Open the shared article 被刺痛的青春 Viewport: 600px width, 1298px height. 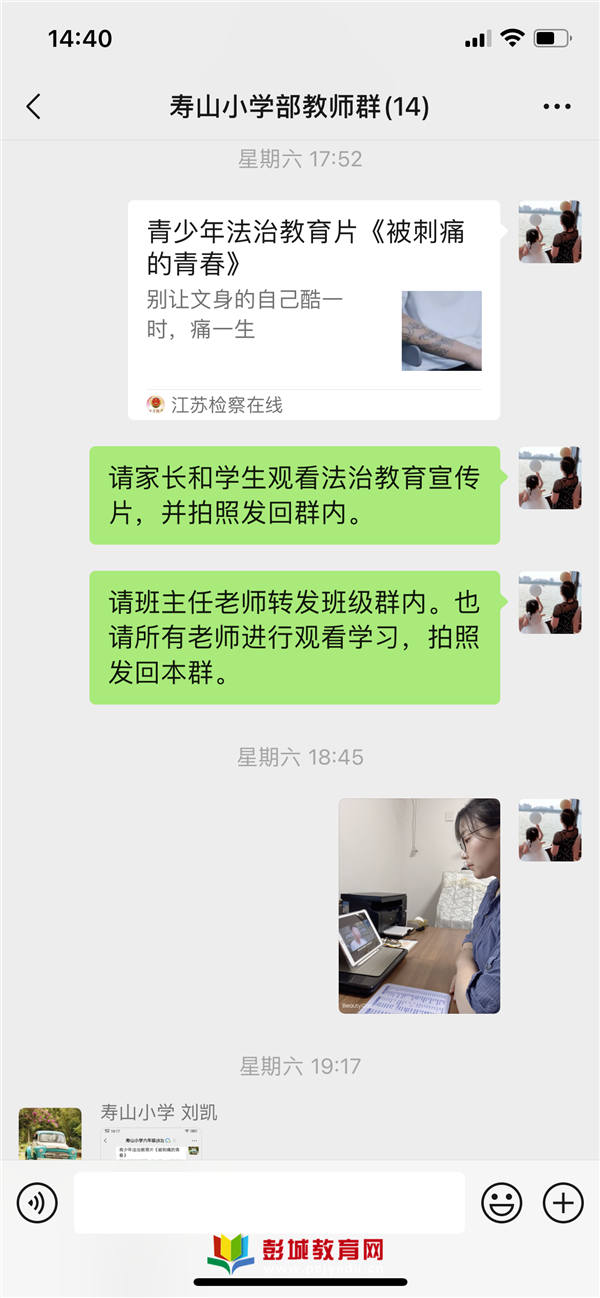tap(313, 309)
